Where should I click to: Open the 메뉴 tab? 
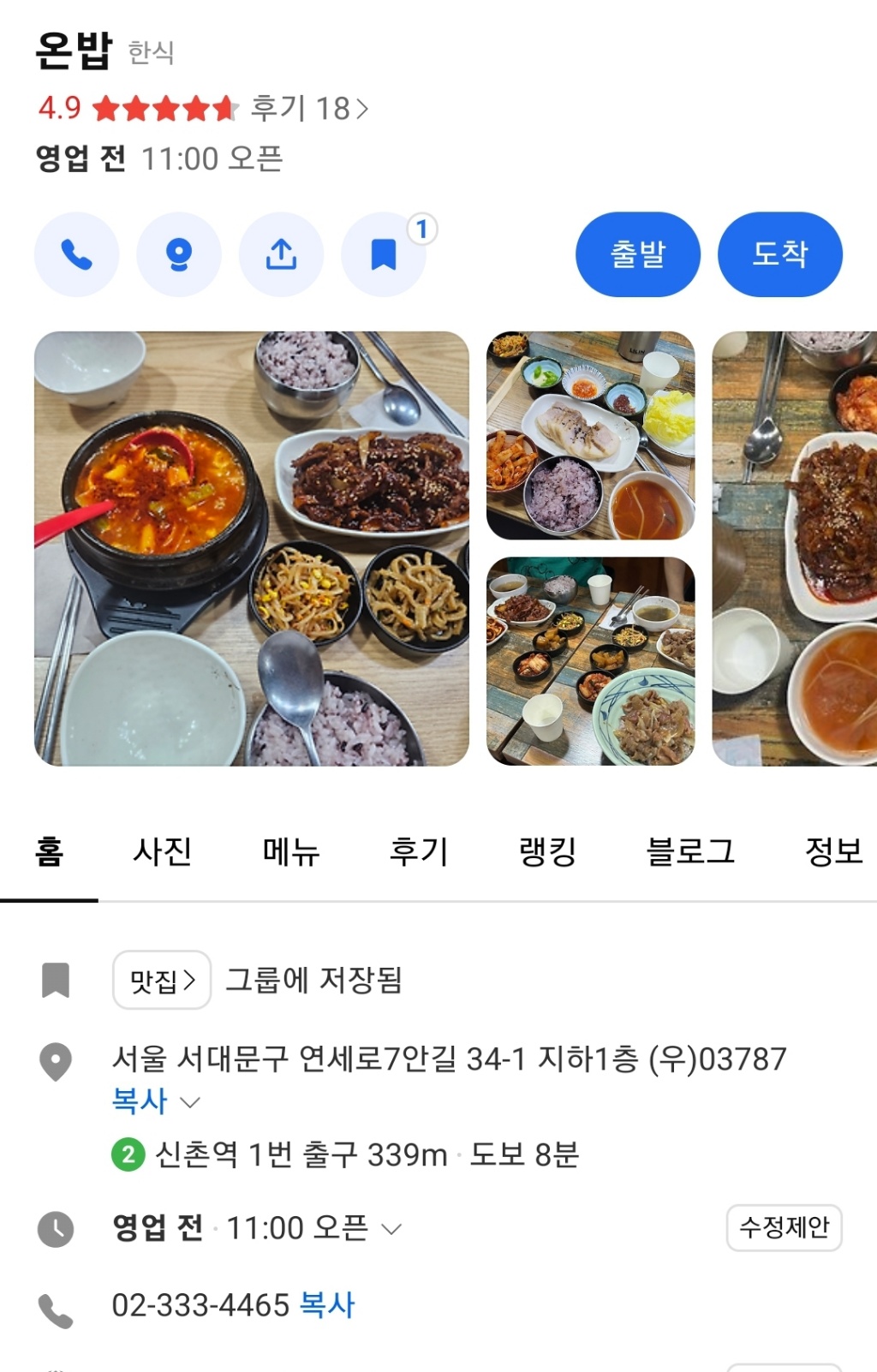pos(291,851)
